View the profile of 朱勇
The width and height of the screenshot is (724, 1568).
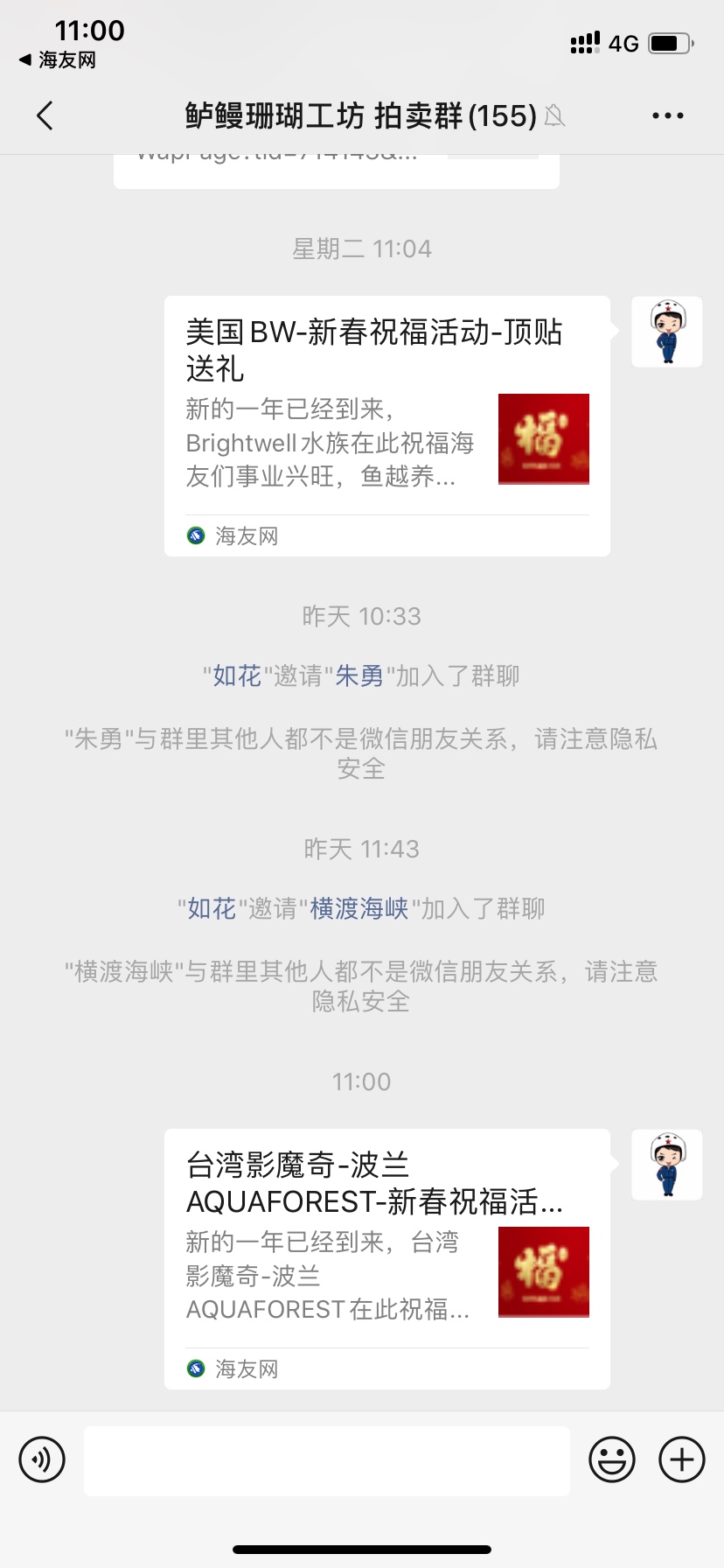[359, 675]
